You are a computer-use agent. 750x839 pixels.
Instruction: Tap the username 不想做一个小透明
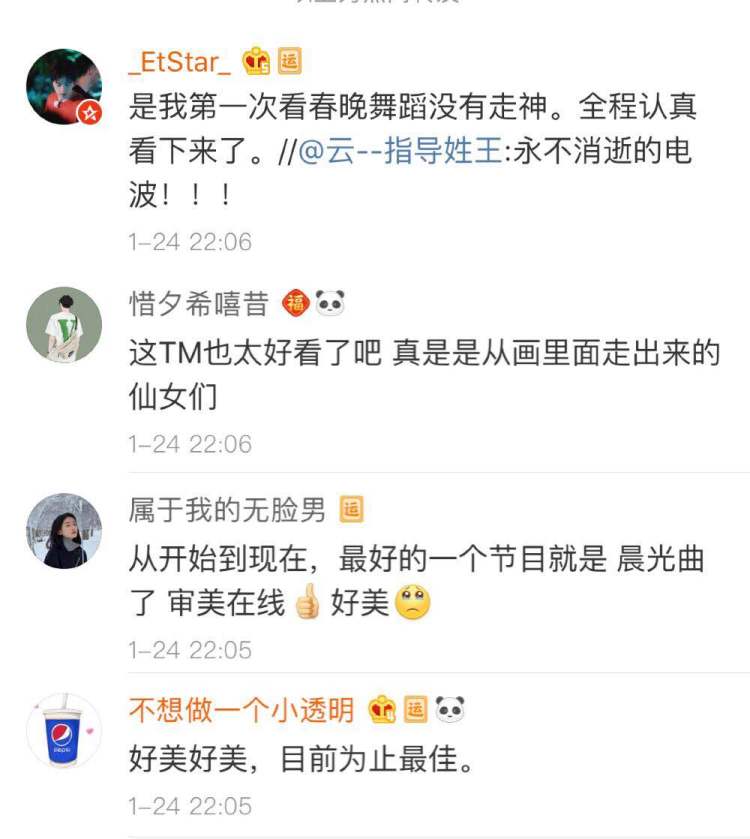[x=241, y=710]
